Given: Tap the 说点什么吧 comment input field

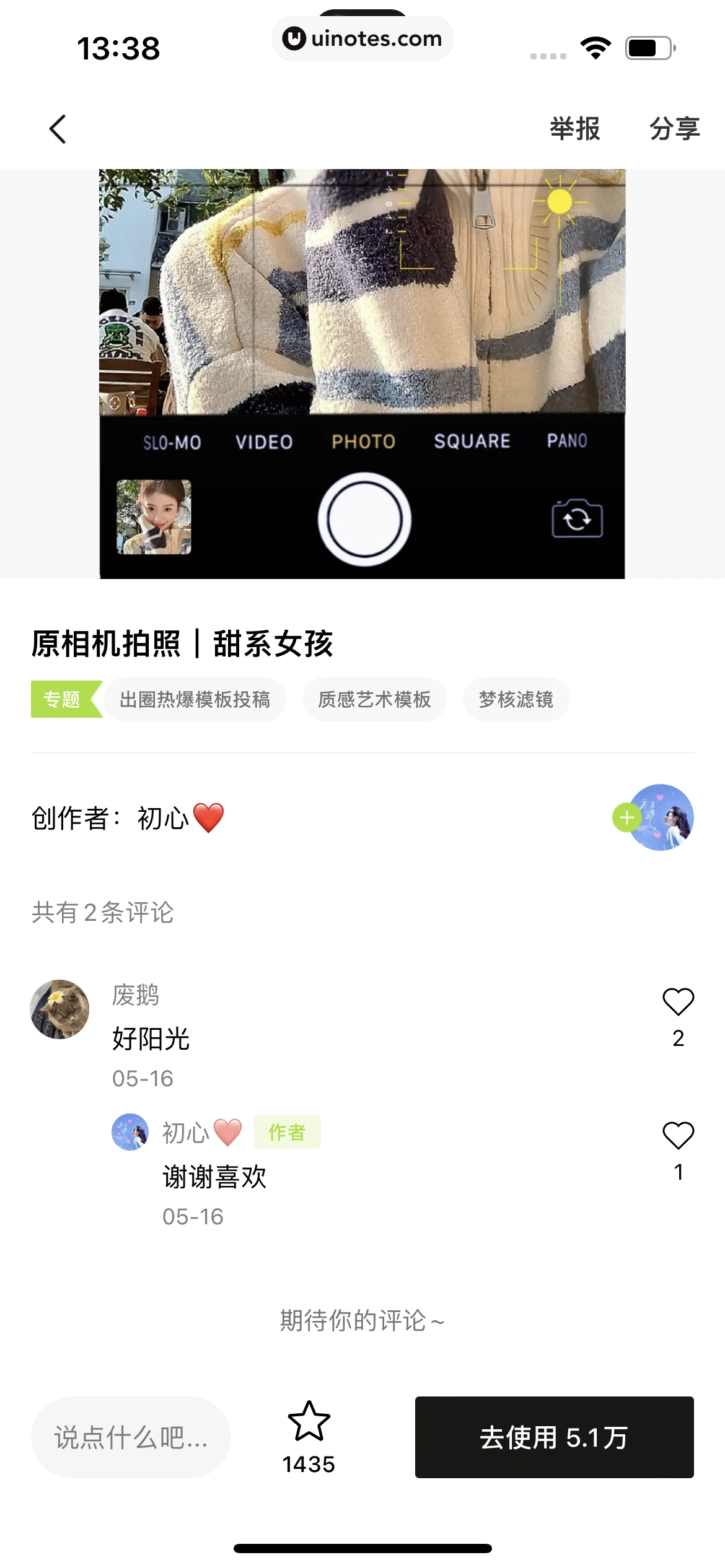Looking at the screenshot, I should [x=131, y=1437].
